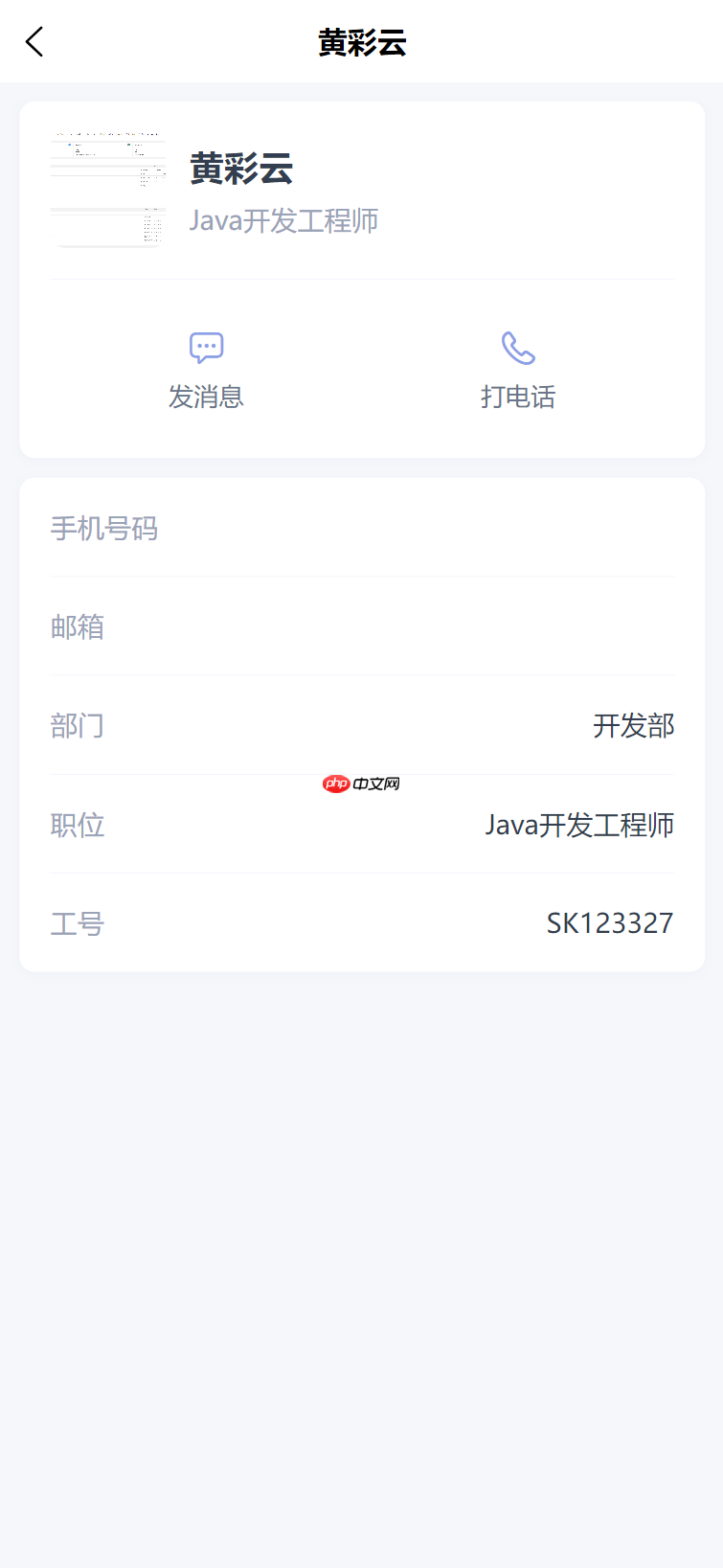Select the Java开发工程师 subtitle under the name

point(284,221)
